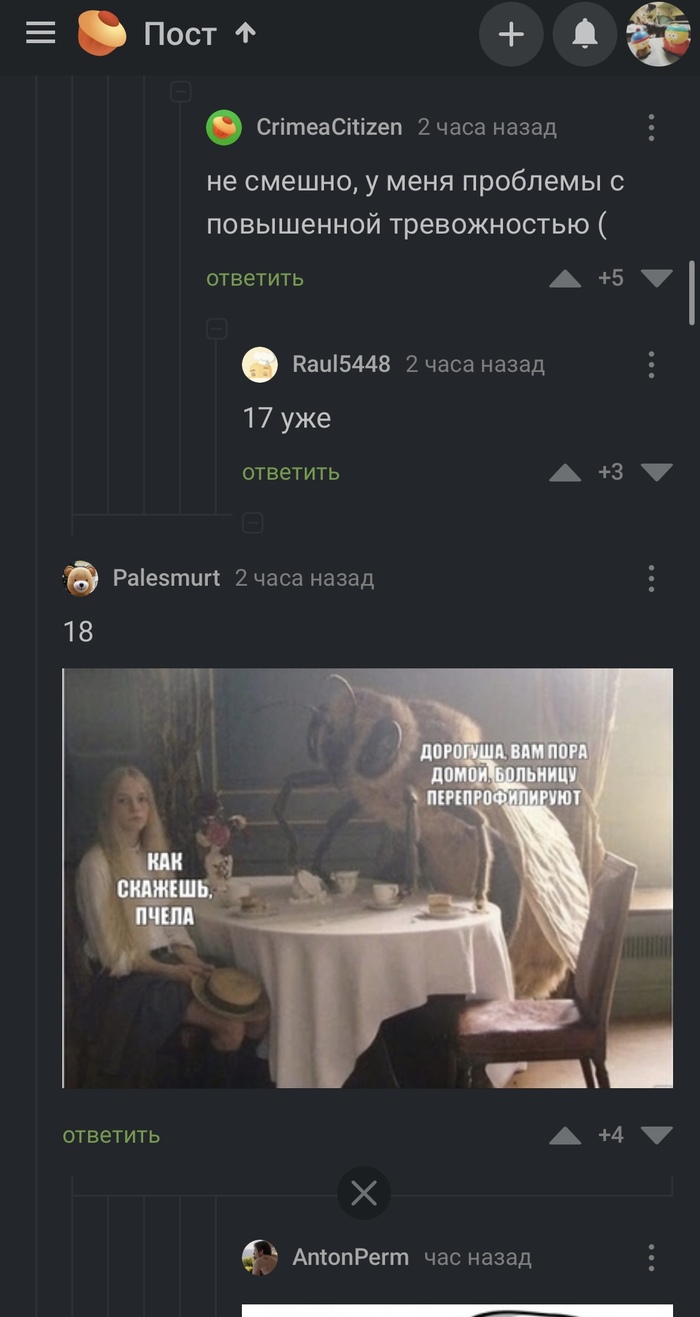Create a new post with the plus button

[511, 35]
